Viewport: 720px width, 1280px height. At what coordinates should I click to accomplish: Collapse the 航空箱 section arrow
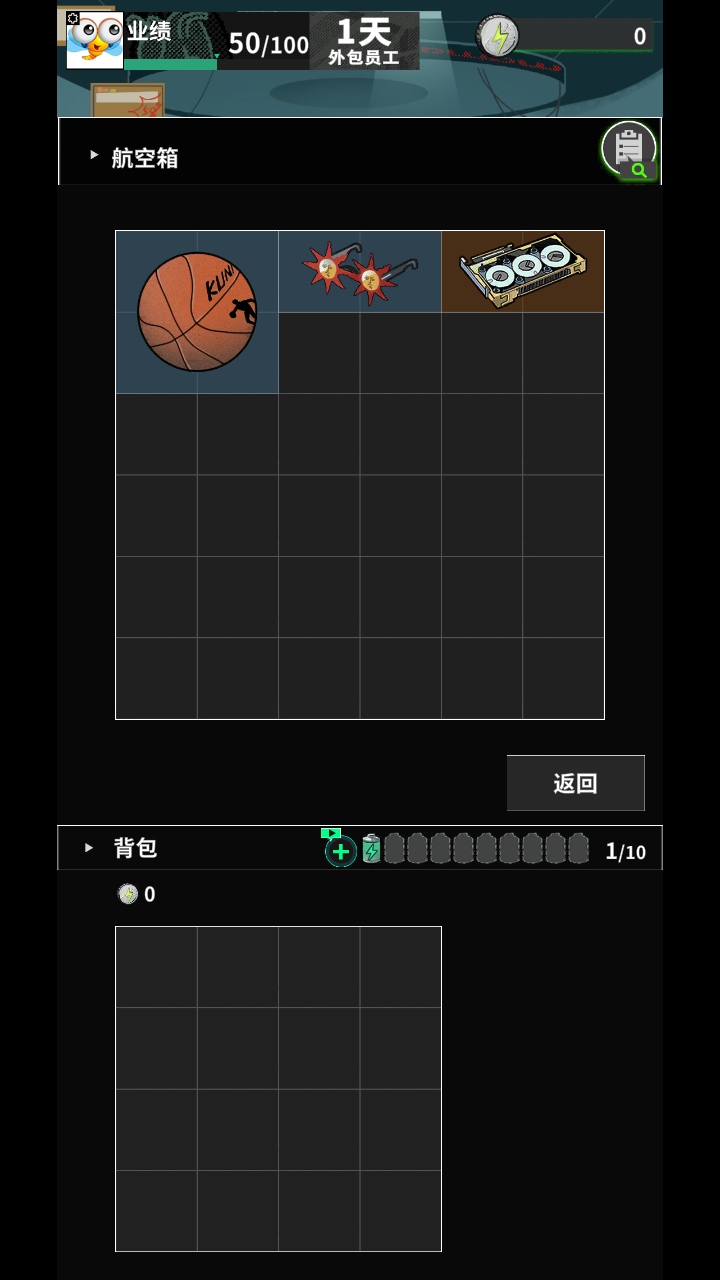tap(94, 155)
